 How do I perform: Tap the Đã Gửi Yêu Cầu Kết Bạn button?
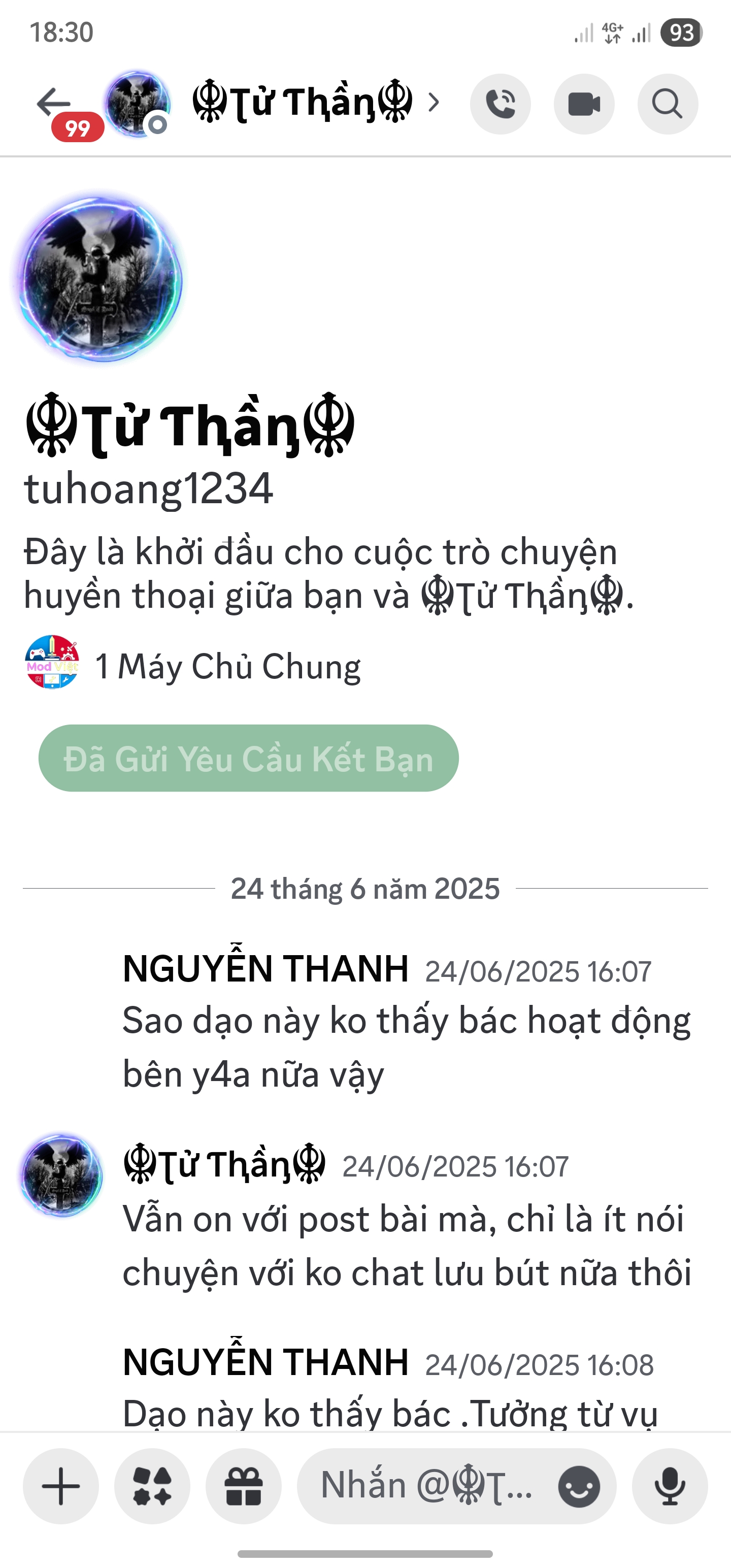248,759
